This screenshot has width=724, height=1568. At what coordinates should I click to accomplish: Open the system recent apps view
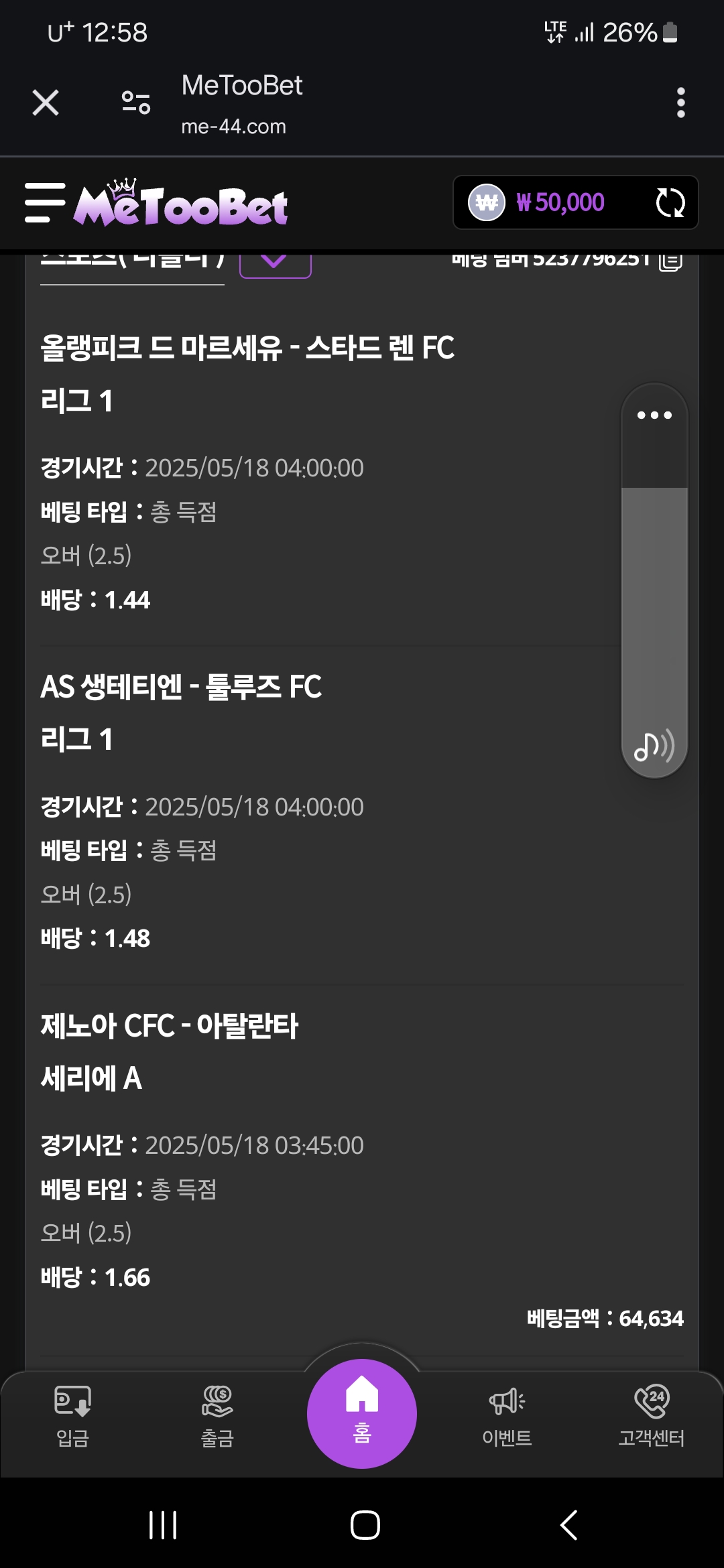tap(163, 1525)
